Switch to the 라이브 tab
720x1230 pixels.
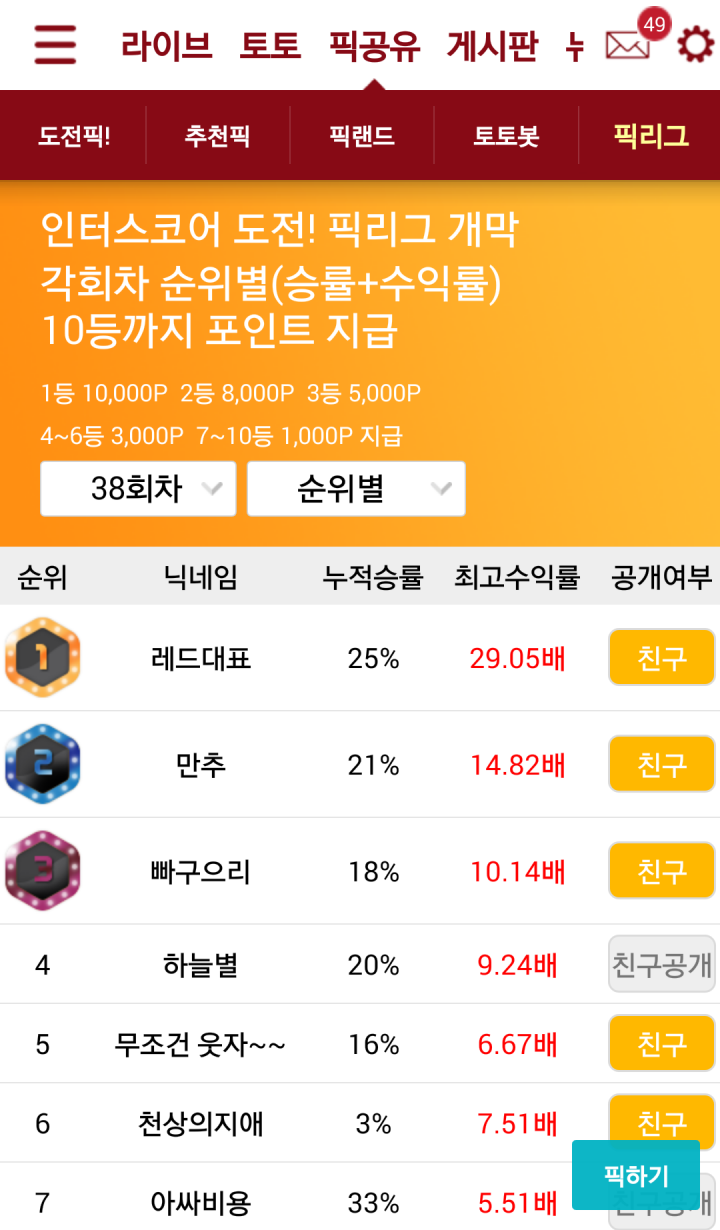coord(166,46)
